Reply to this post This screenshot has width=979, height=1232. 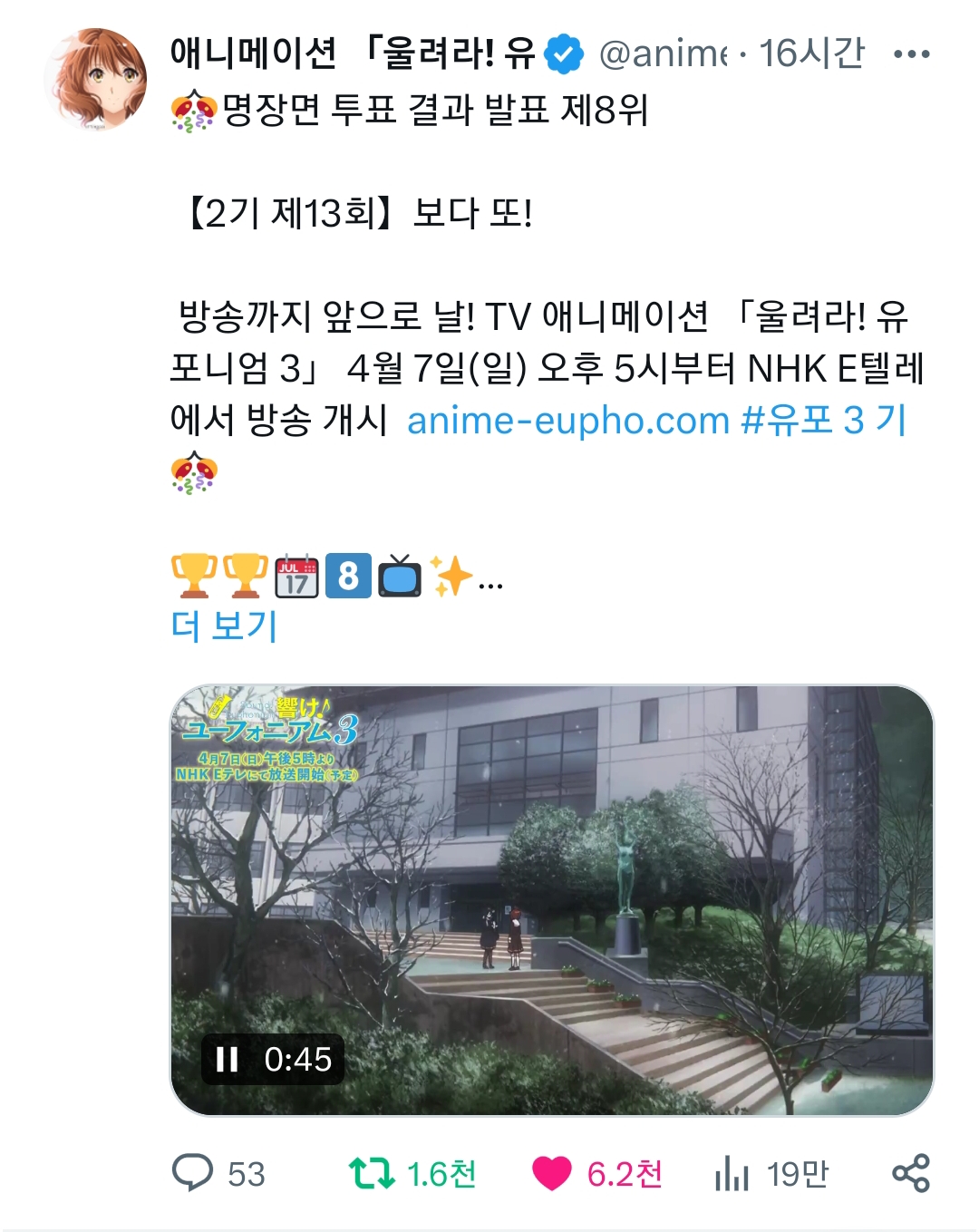(x=192, y=1173)
